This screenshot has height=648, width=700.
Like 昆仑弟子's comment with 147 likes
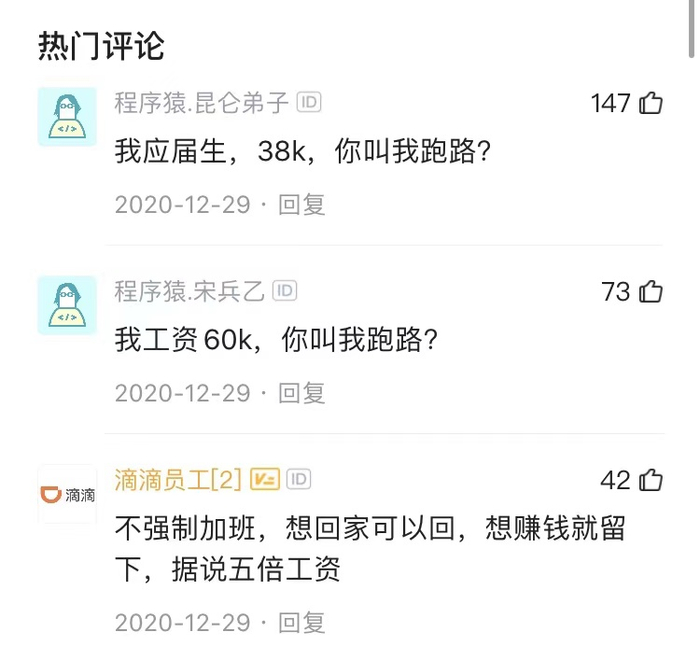coord(651,103)
